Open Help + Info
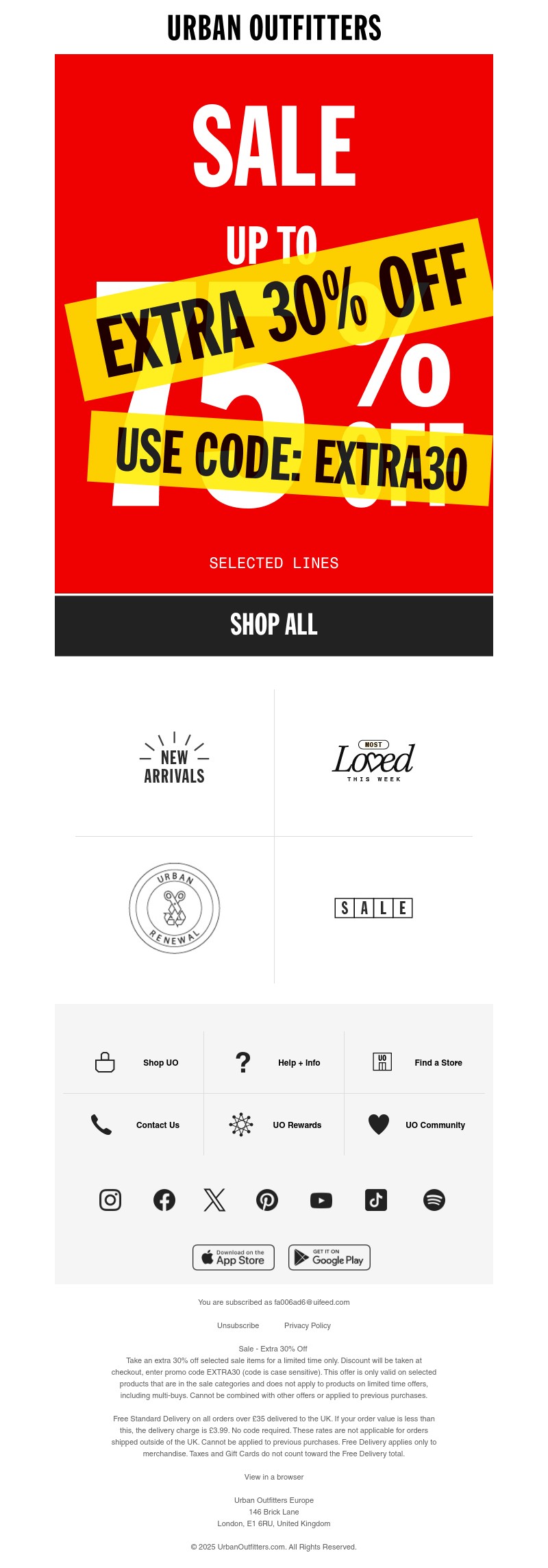The width and height of the screenshot is (548, 1568). click(299, 1063)
